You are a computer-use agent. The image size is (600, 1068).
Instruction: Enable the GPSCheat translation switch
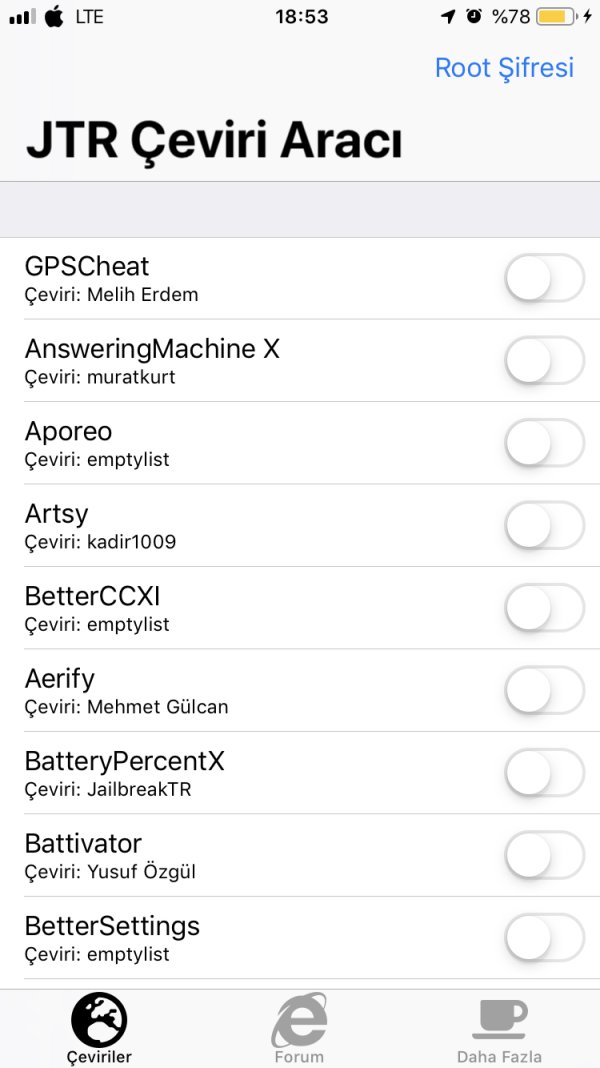point(544,278)
